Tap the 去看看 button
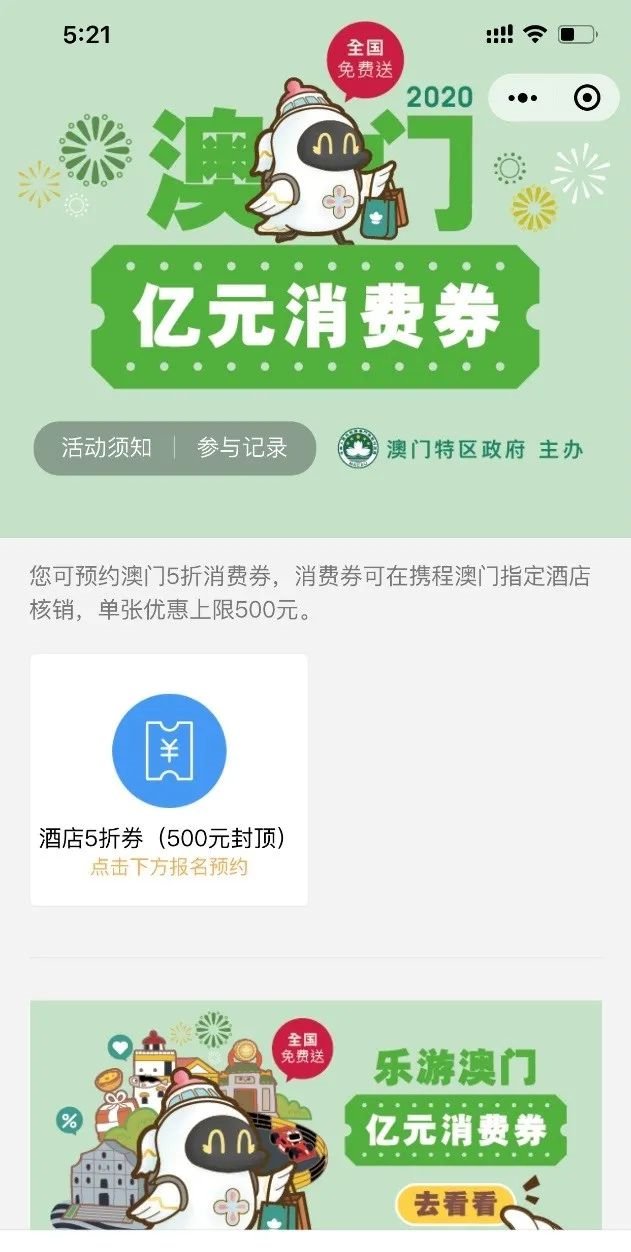 pos(455,1204)
